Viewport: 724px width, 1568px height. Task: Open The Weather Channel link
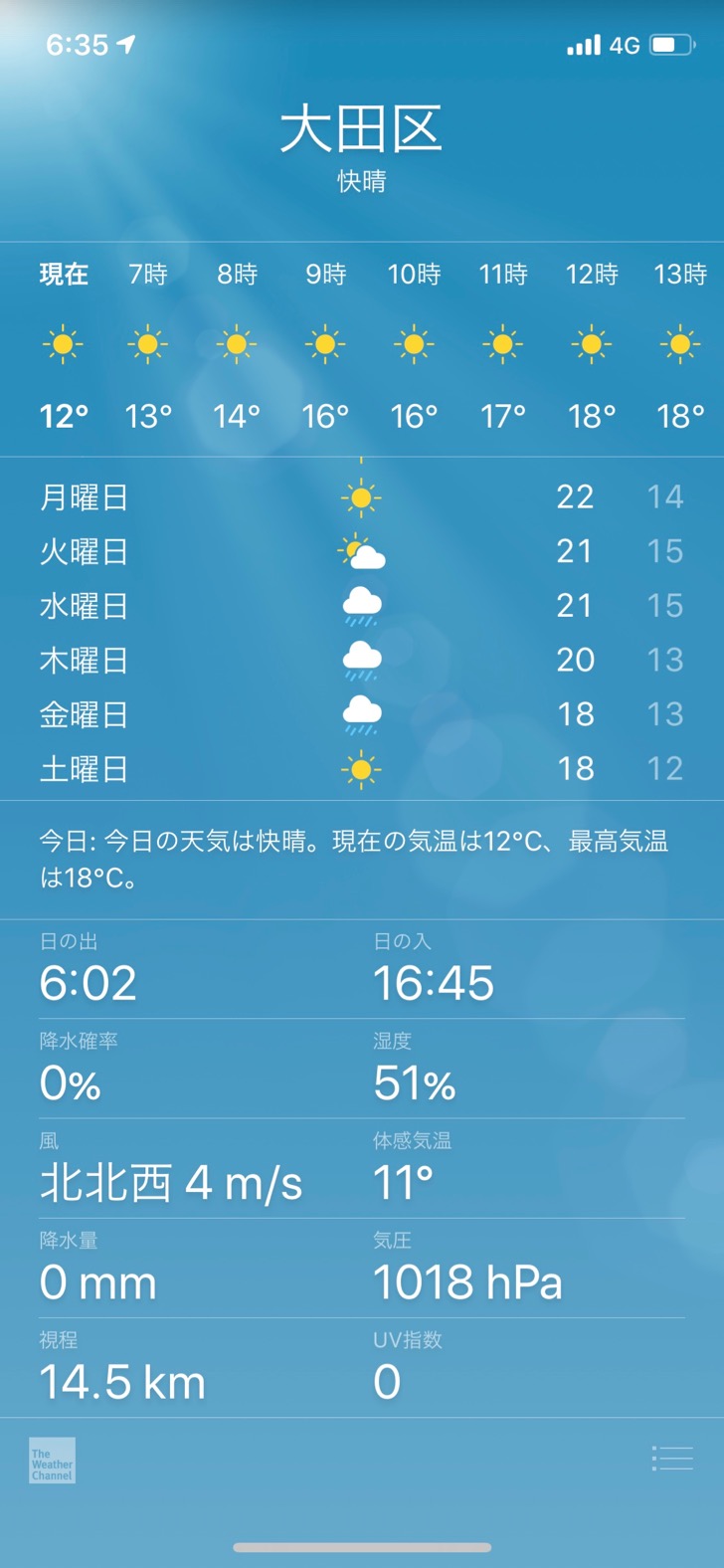click(x=52, y=1461)
